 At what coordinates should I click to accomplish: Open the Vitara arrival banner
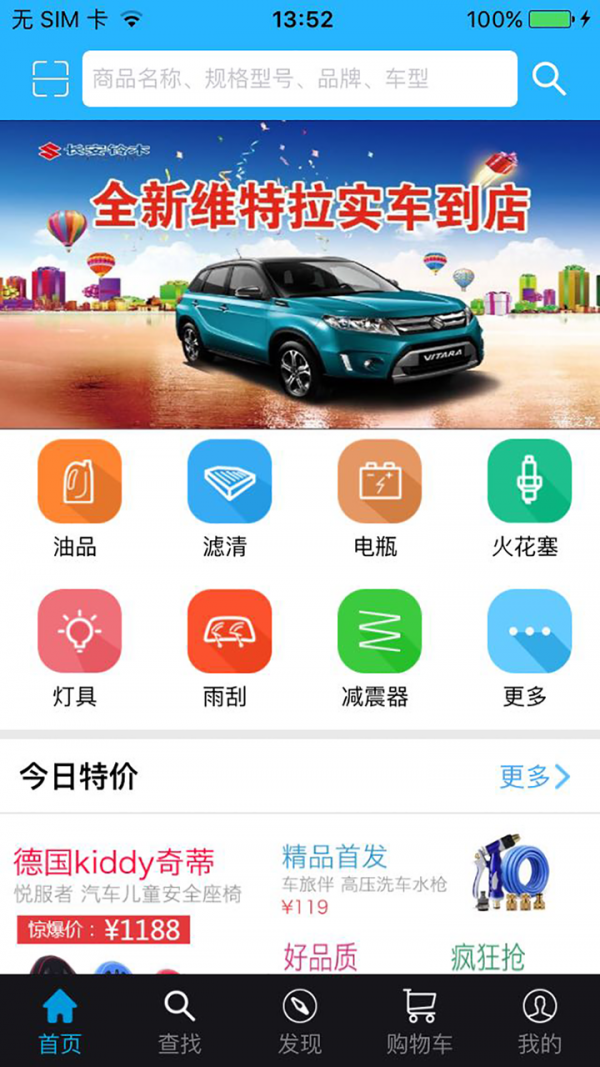[300, 274]
